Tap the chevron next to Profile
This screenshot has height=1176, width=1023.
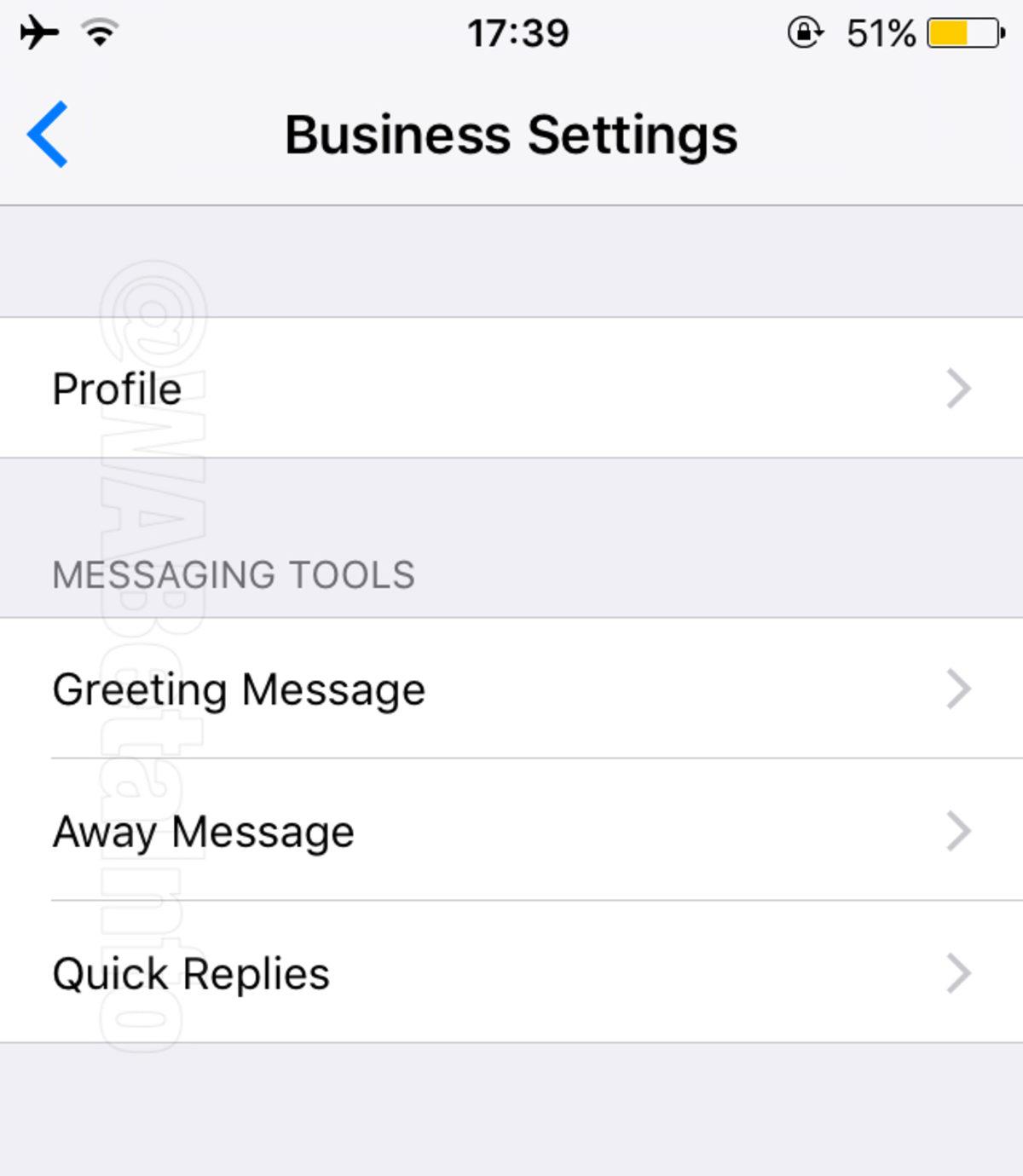[960, 388]
